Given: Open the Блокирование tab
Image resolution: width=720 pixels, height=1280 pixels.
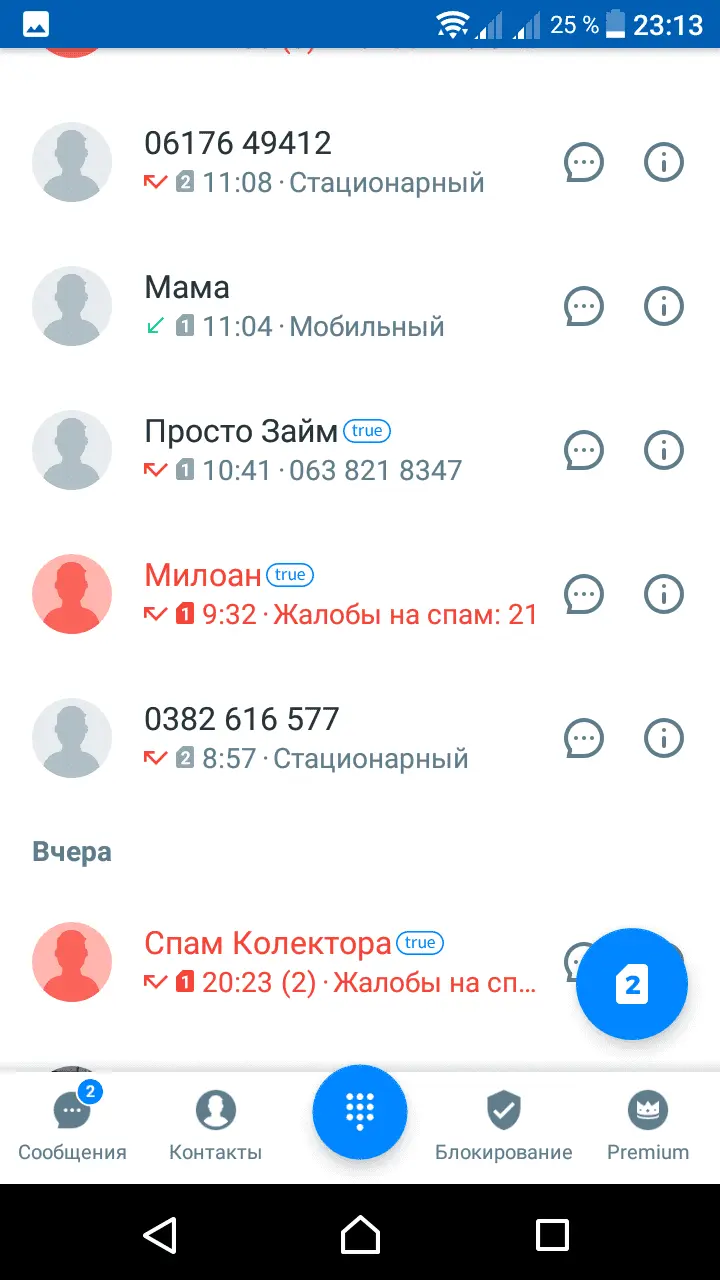Looking at the screenshot, I should [504, 1125].
